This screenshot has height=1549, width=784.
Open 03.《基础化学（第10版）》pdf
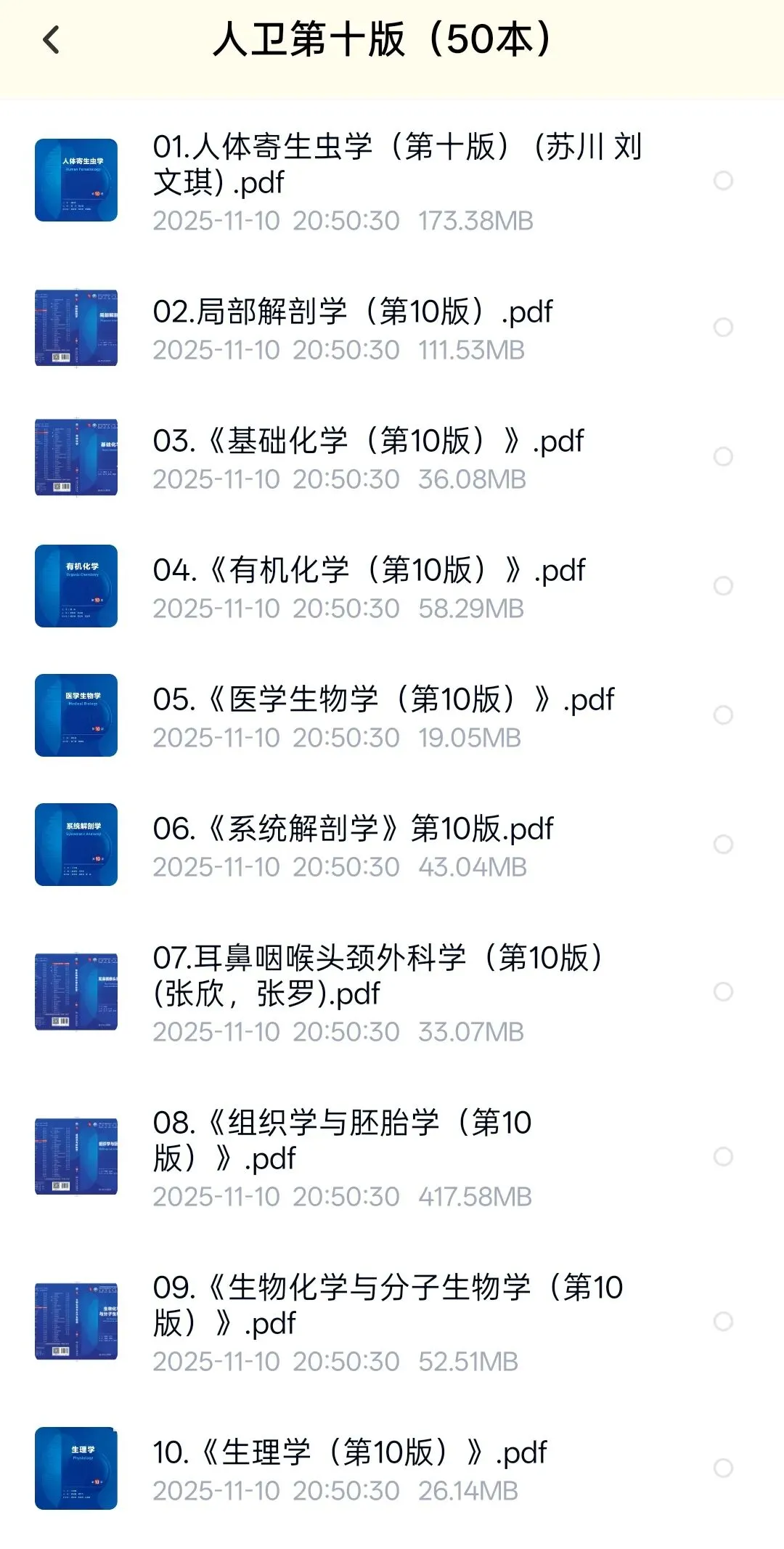point(368,442)
